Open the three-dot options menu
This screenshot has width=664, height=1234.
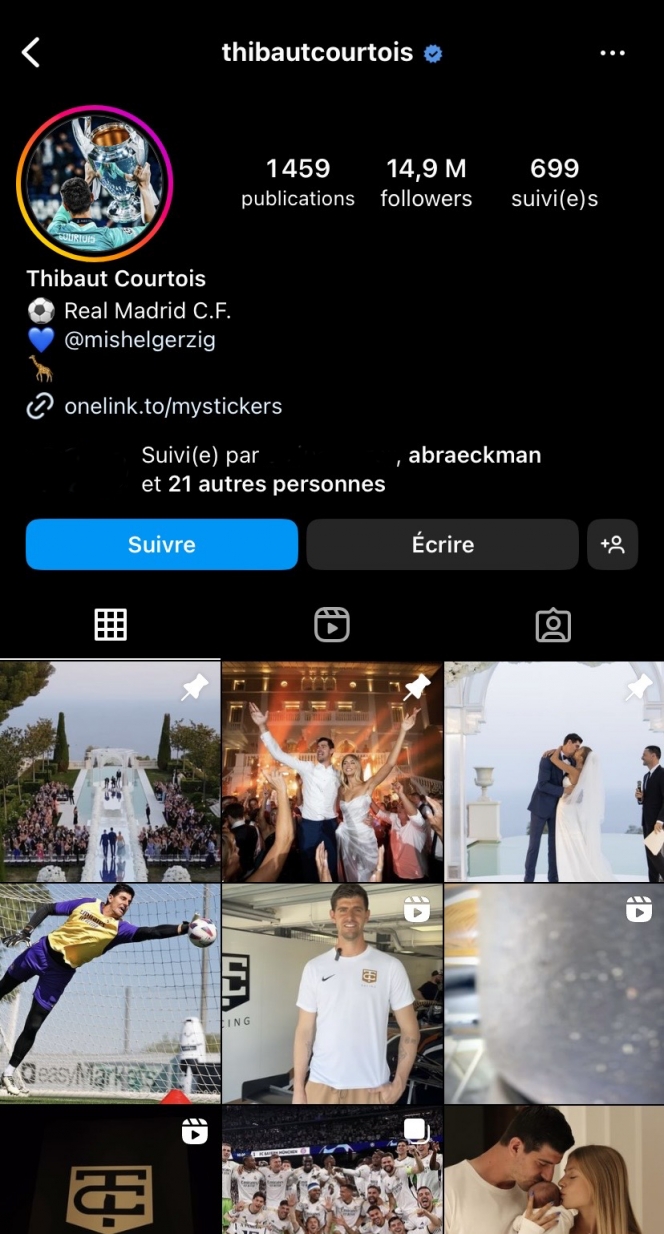612,53
